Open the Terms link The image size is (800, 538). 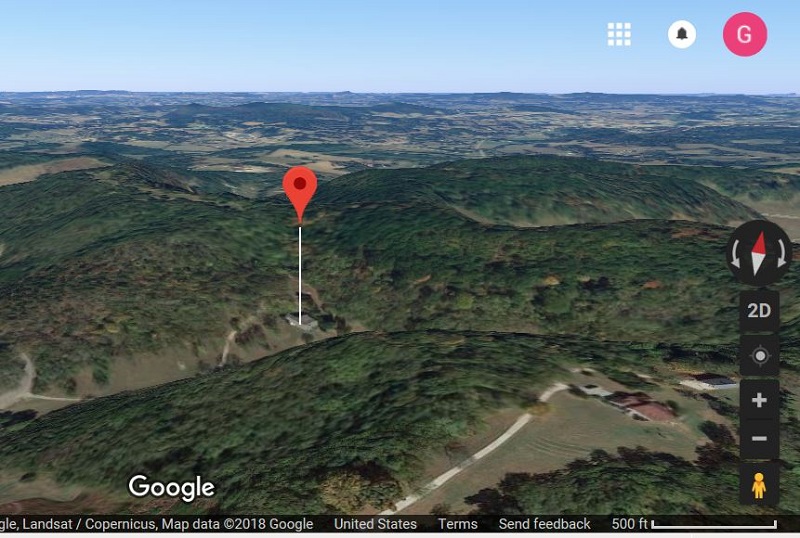(457, 524)
